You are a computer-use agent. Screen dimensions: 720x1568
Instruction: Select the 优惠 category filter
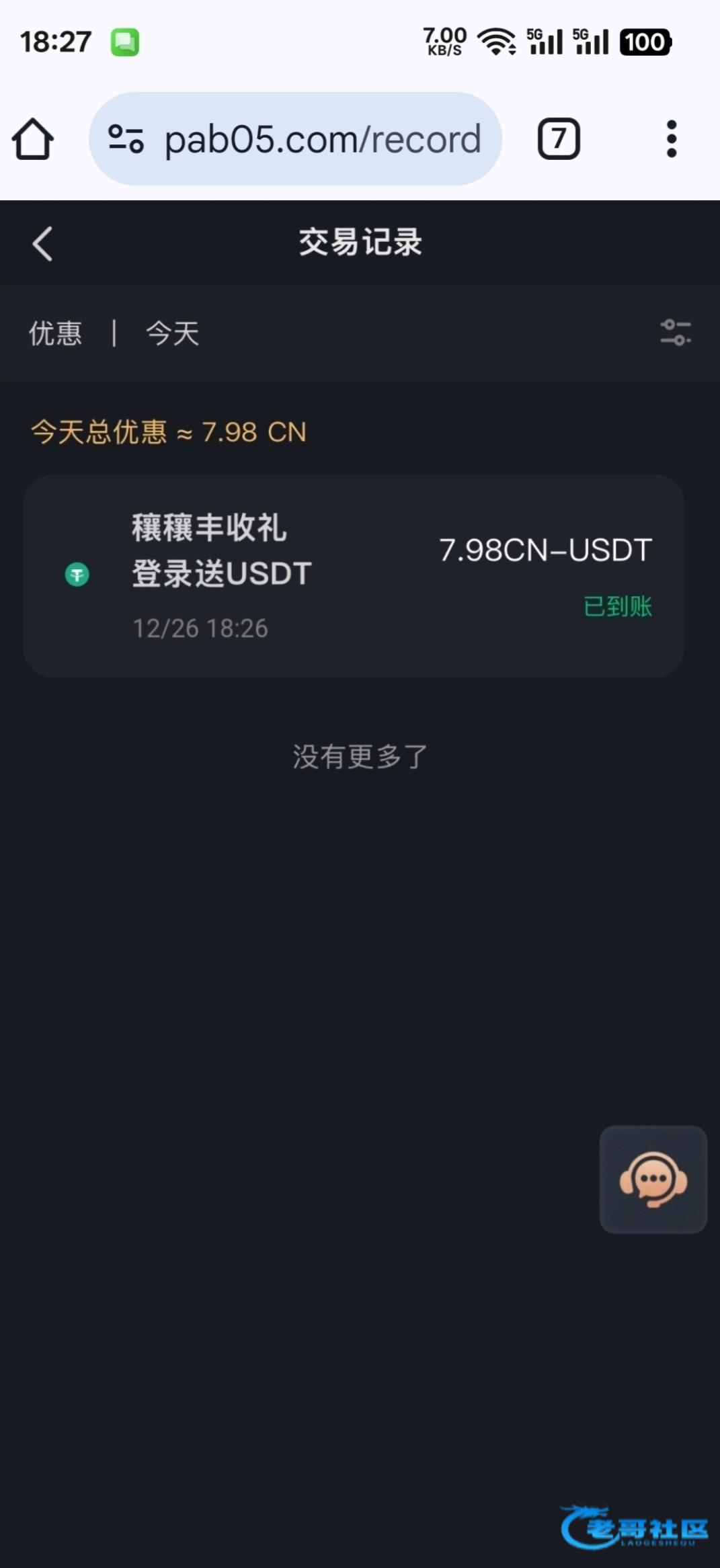(x=55, y=333)
